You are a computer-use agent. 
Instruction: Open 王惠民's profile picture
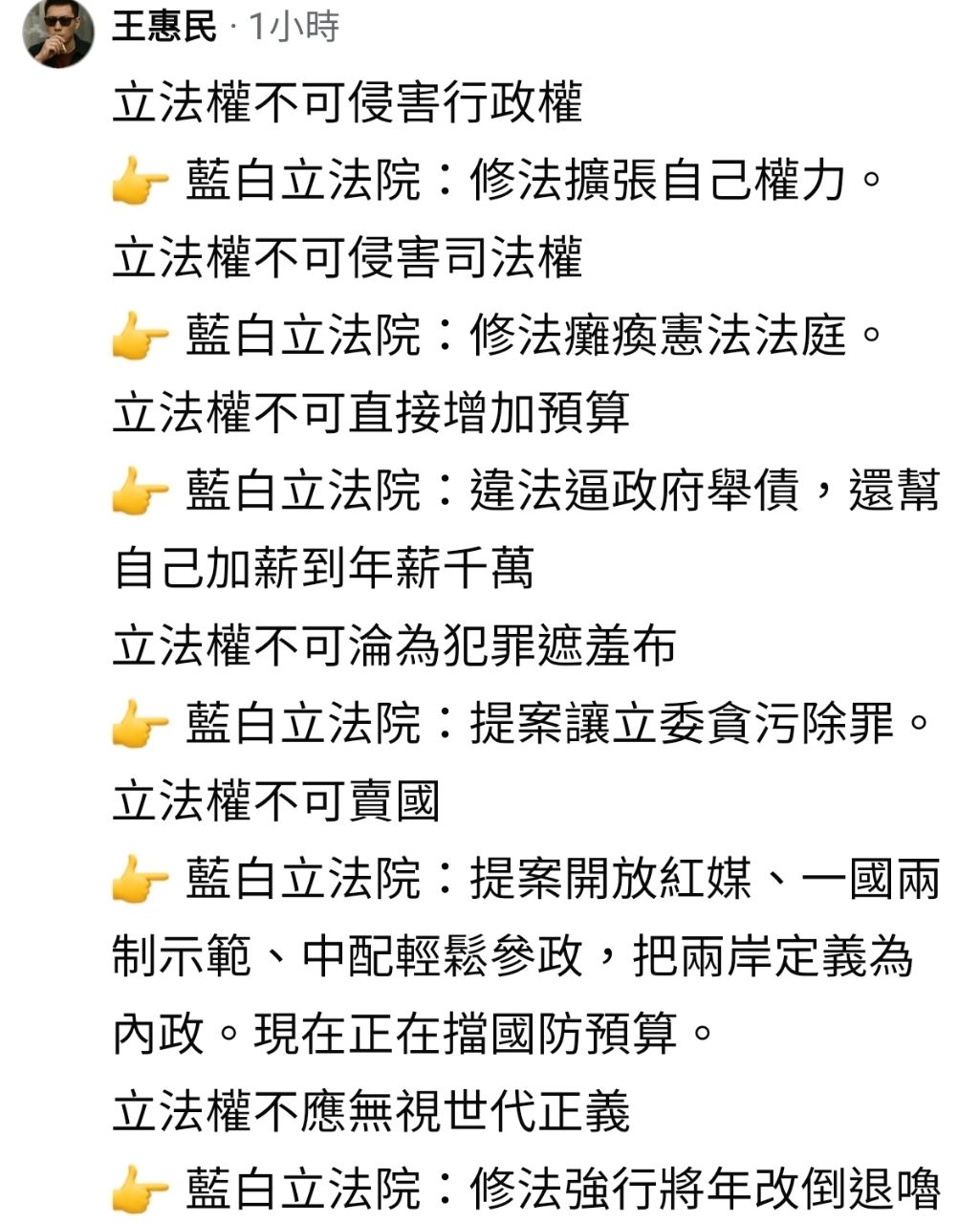(x=58, y=33)
